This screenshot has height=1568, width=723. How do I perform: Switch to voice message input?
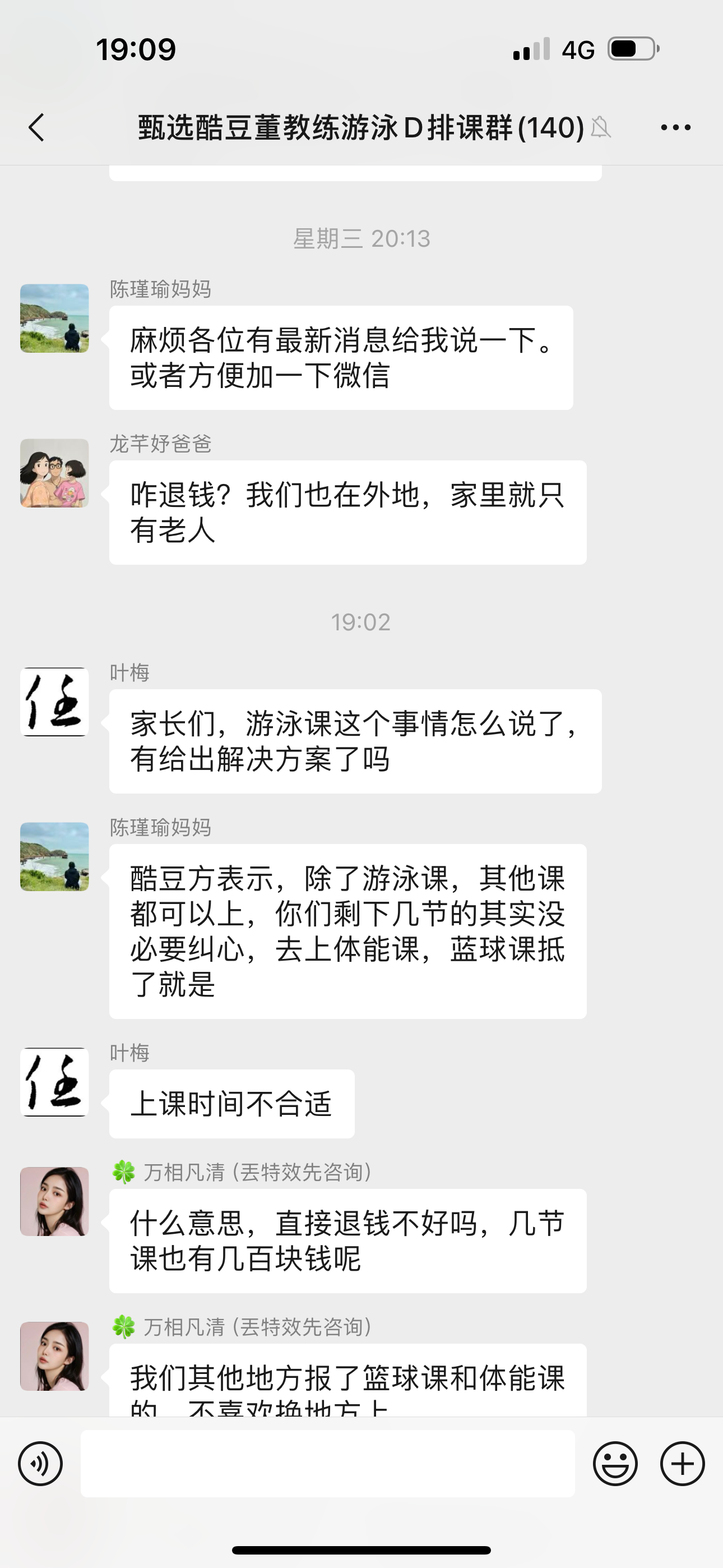point(40,1463)
